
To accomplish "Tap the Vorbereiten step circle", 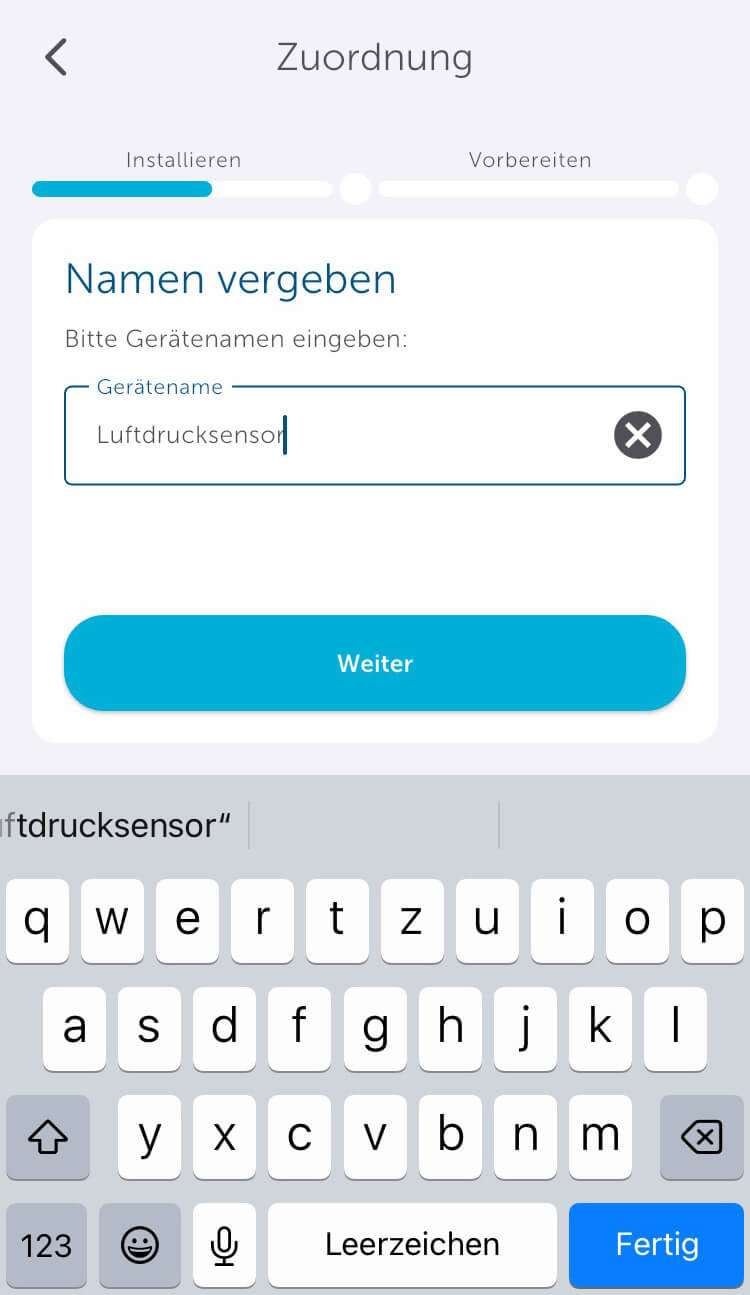I will [x=702, y=189].
